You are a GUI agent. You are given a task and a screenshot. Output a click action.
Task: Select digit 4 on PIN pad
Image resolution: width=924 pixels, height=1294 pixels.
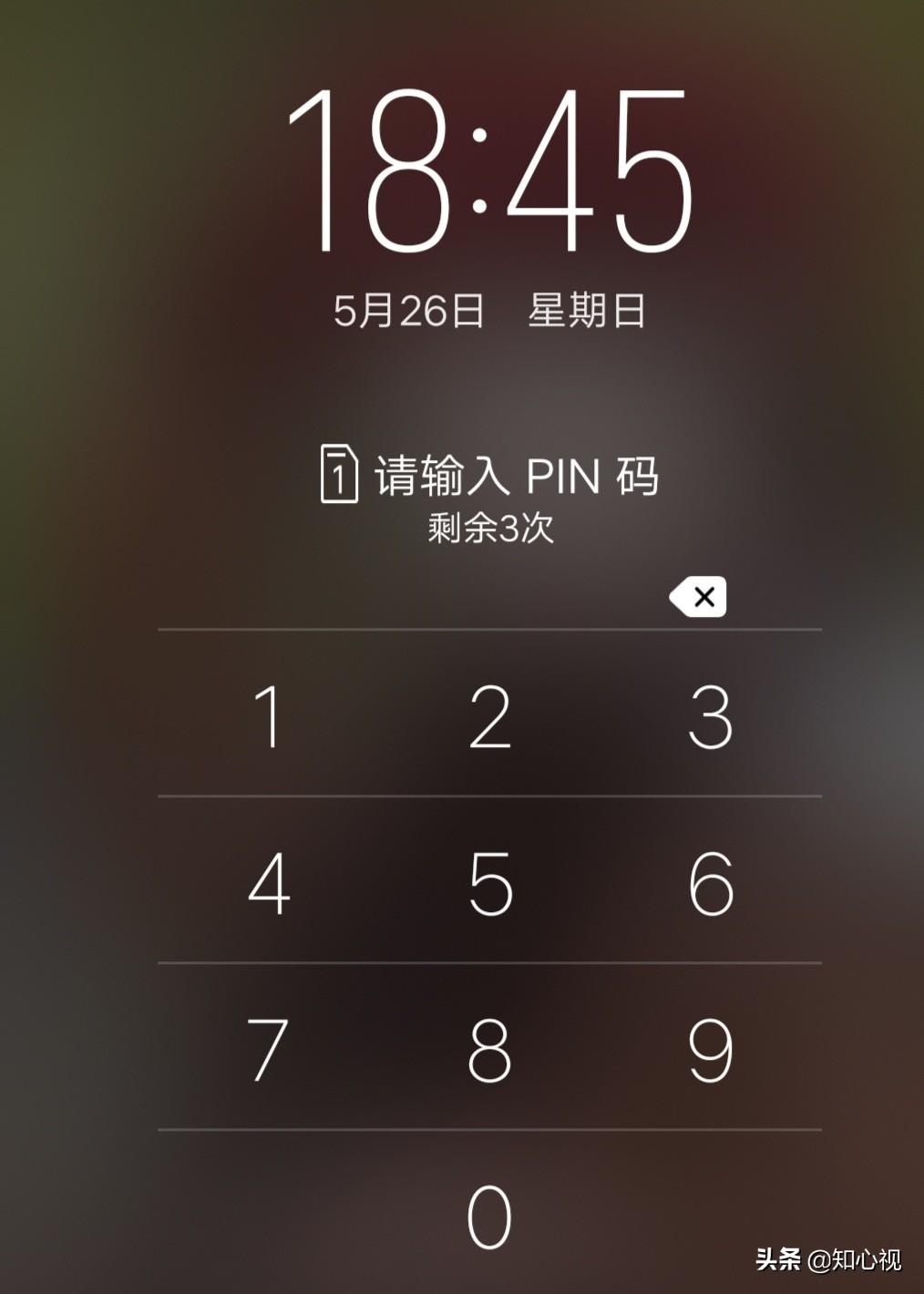tap(269, 883)
